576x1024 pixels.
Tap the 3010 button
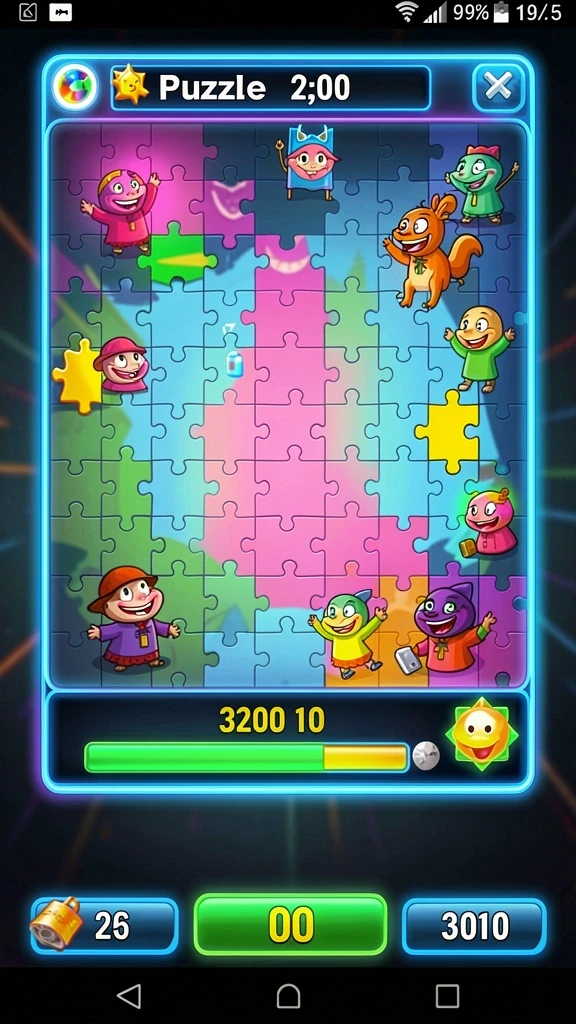point(474,925)
